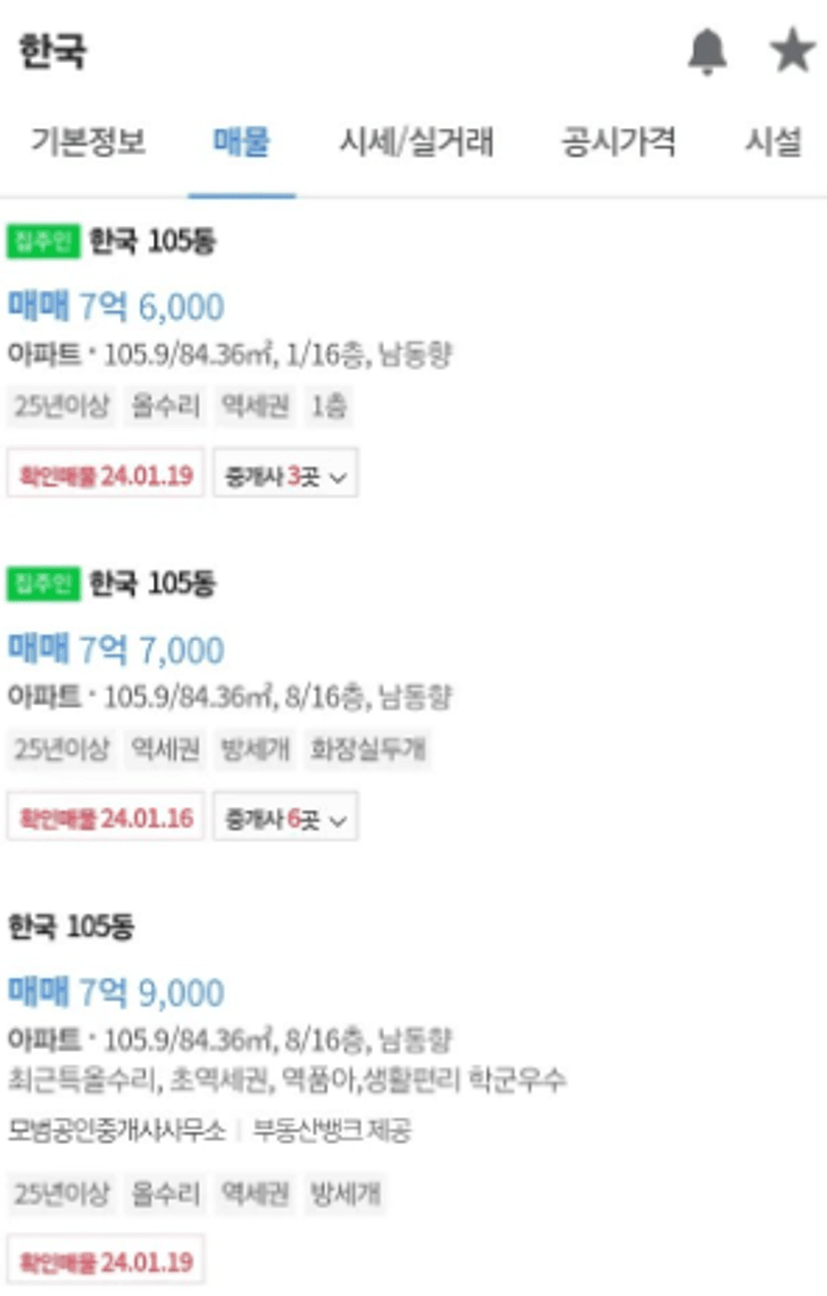
Task: Open the 매매 7억 6,000 listing
Action: [117, 307]
